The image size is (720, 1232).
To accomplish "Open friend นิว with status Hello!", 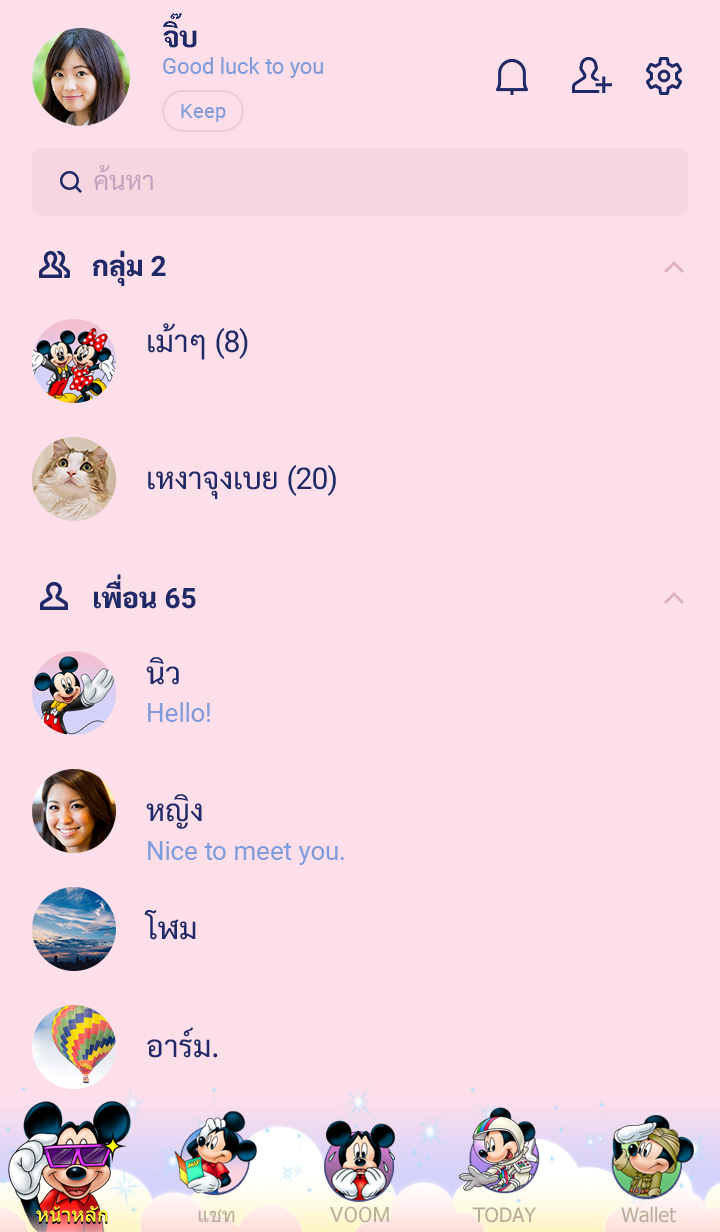I will tap(180, 692).
